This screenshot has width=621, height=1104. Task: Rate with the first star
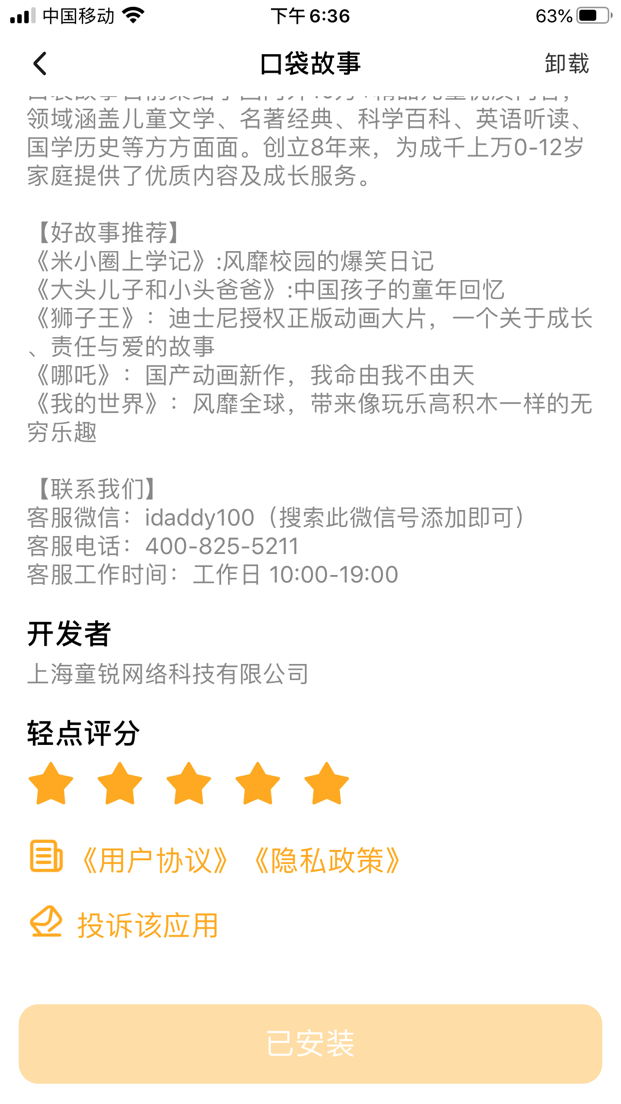[51, 784]
